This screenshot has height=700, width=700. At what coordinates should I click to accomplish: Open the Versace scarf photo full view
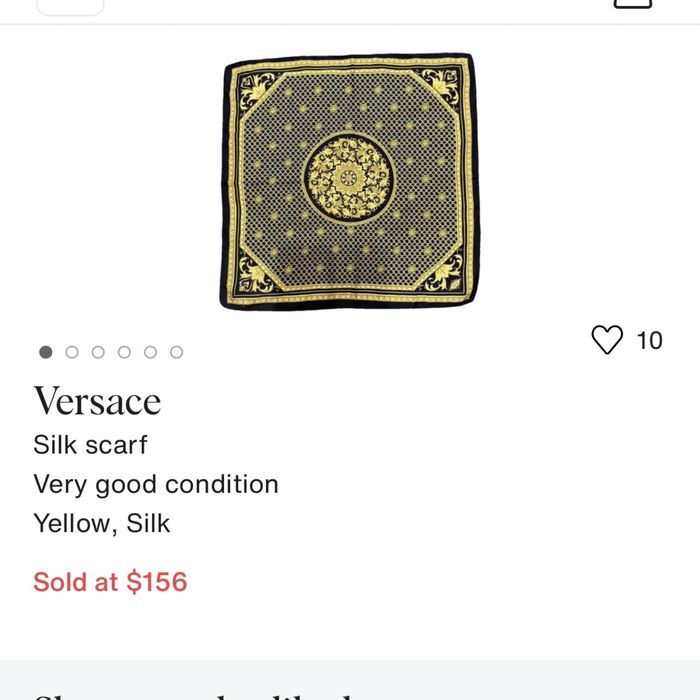[x=349, y=181]
